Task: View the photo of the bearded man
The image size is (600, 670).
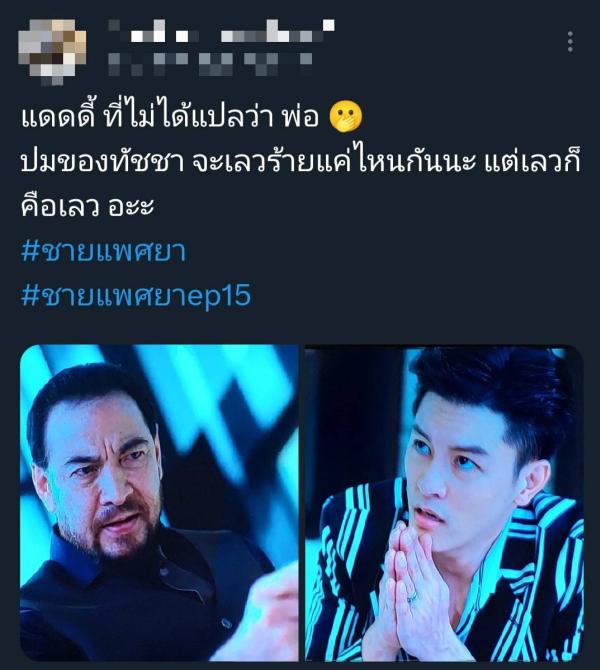Action: tap(160, 502)
